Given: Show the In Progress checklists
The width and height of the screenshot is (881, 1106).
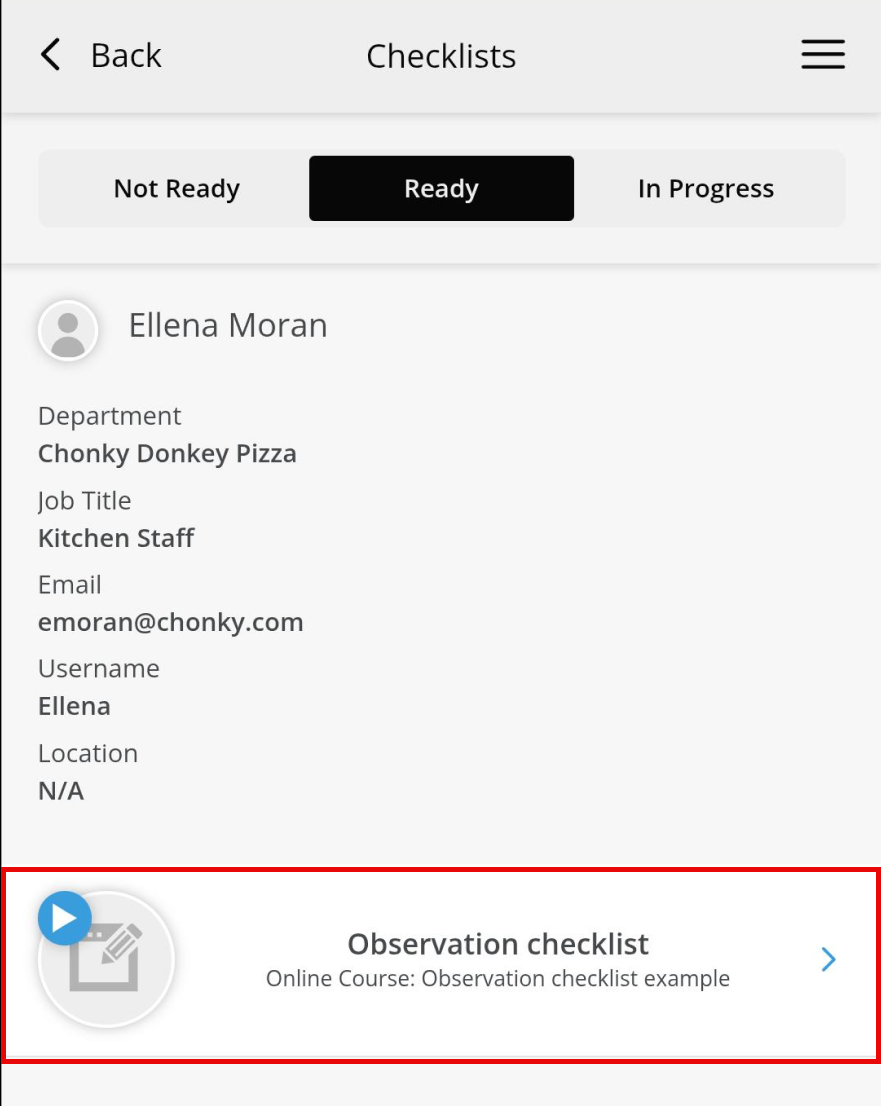Looking at the screenshot, I should (706, 188).
